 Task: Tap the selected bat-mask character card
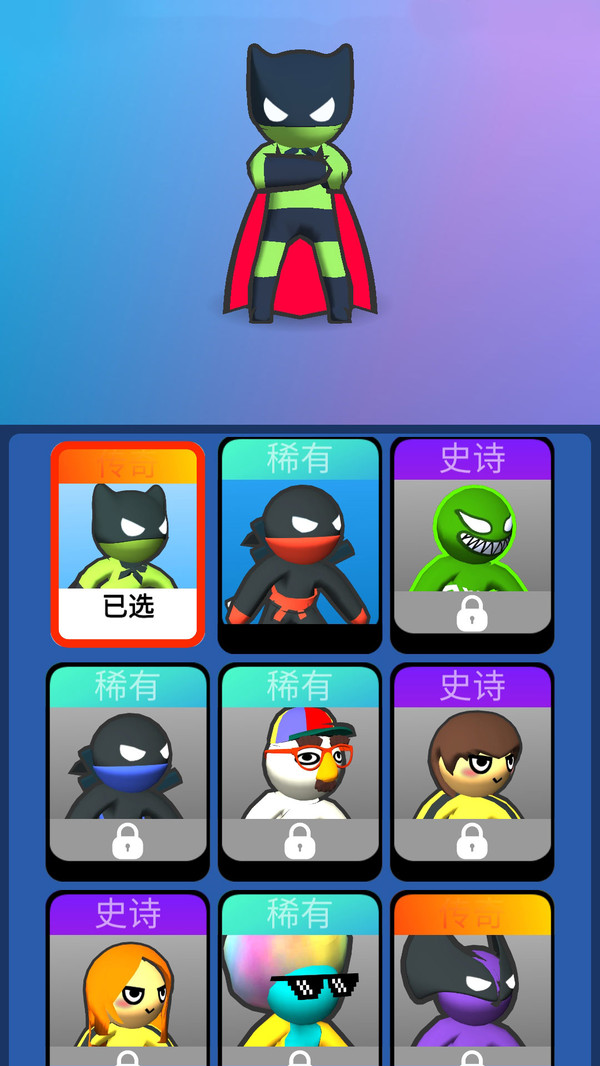point(128,545)
